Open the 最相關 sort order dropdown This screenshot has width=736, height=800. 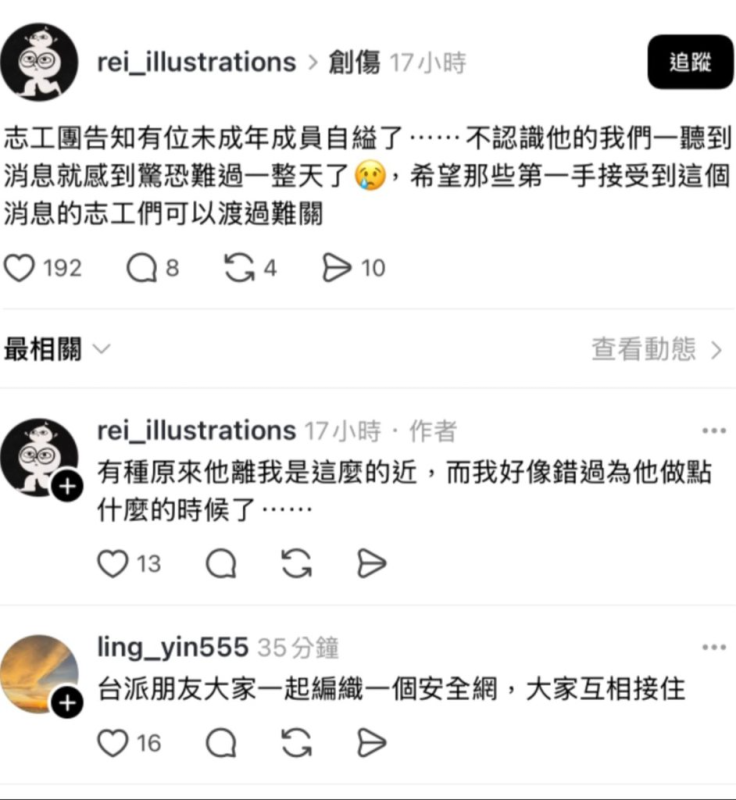tap(56, 350)
